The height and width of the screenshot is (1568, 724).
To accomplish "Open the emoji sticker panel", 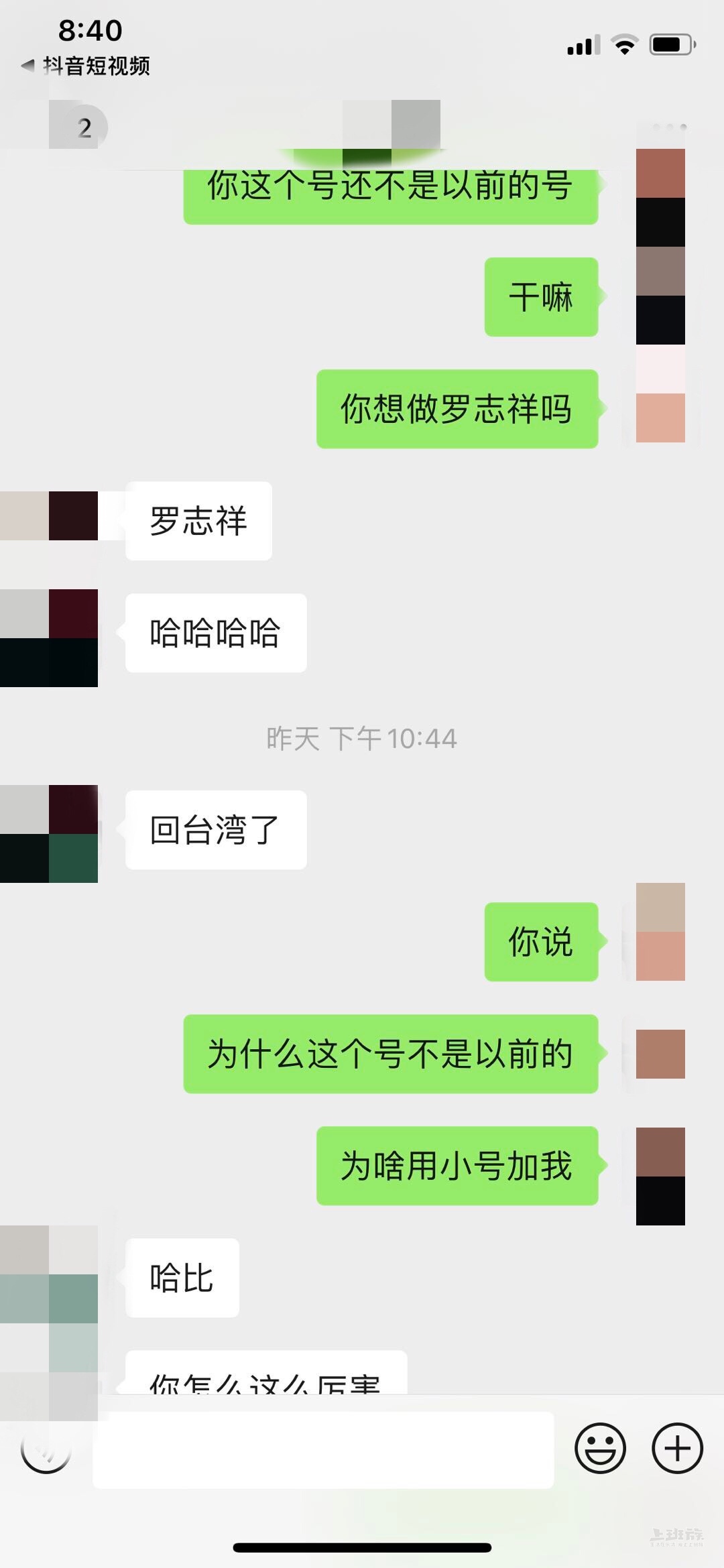I will click(x=600, y=1448).
